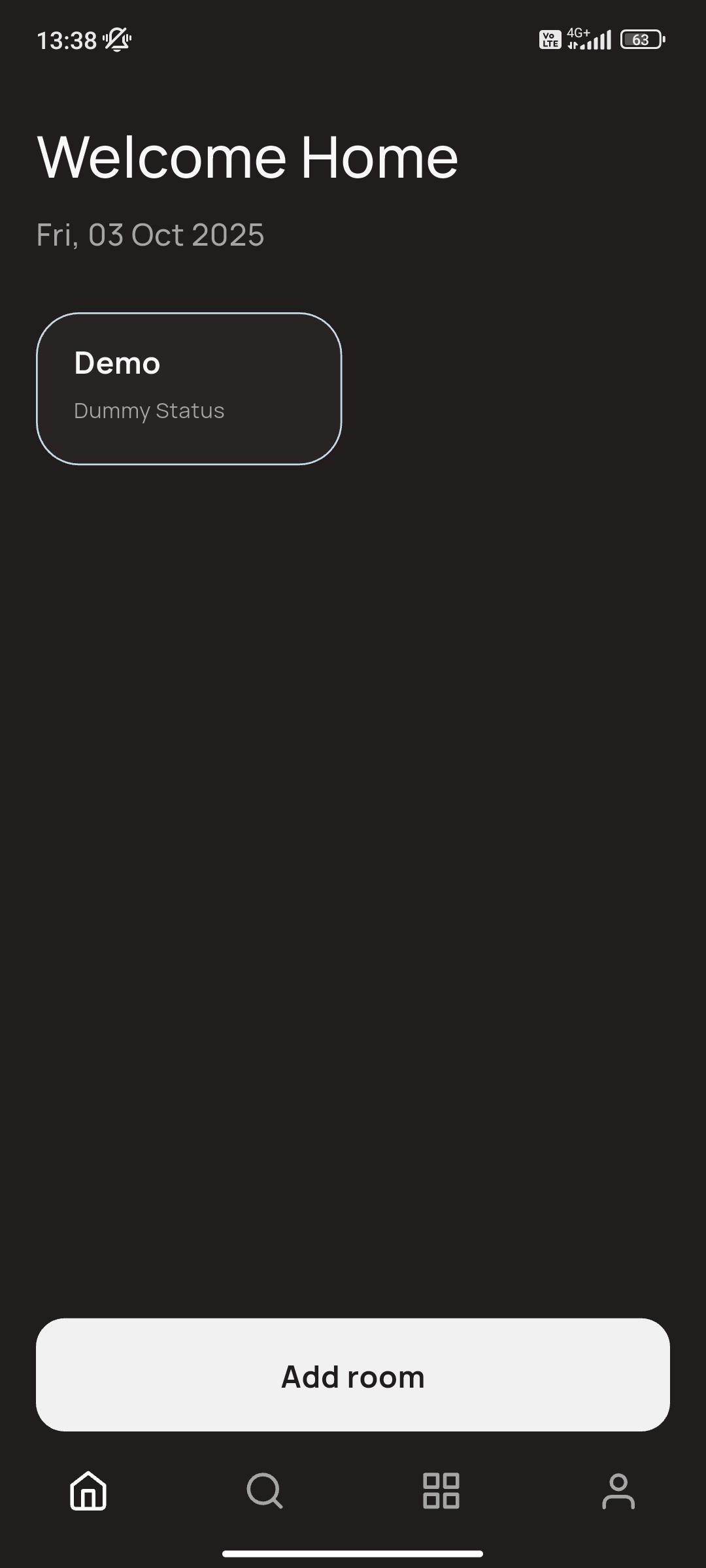Tap the Add room button
Viewport: 706px width, 1568px height.
[353, 1375]
